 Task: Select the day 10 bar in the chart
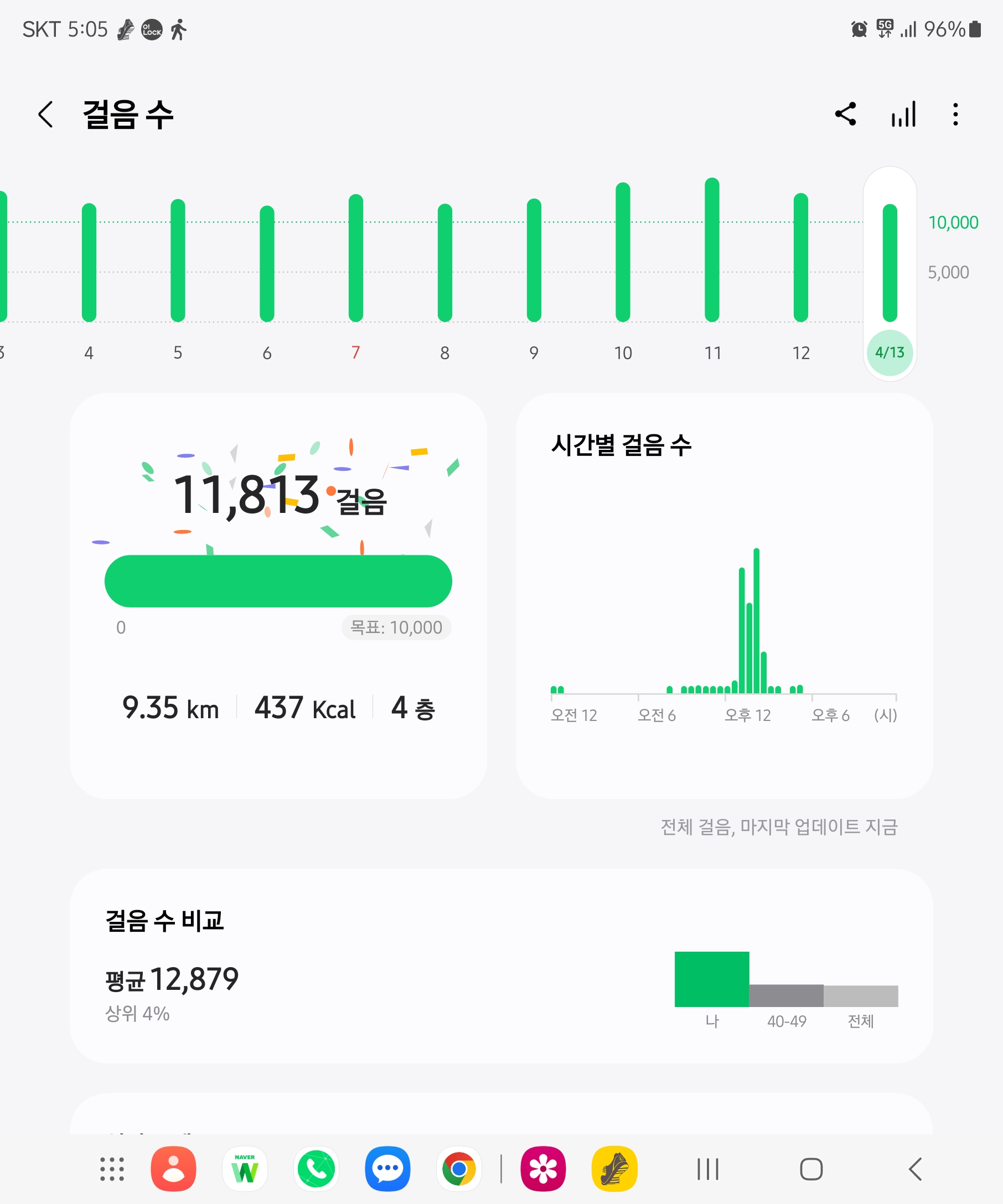click(623, 252)
